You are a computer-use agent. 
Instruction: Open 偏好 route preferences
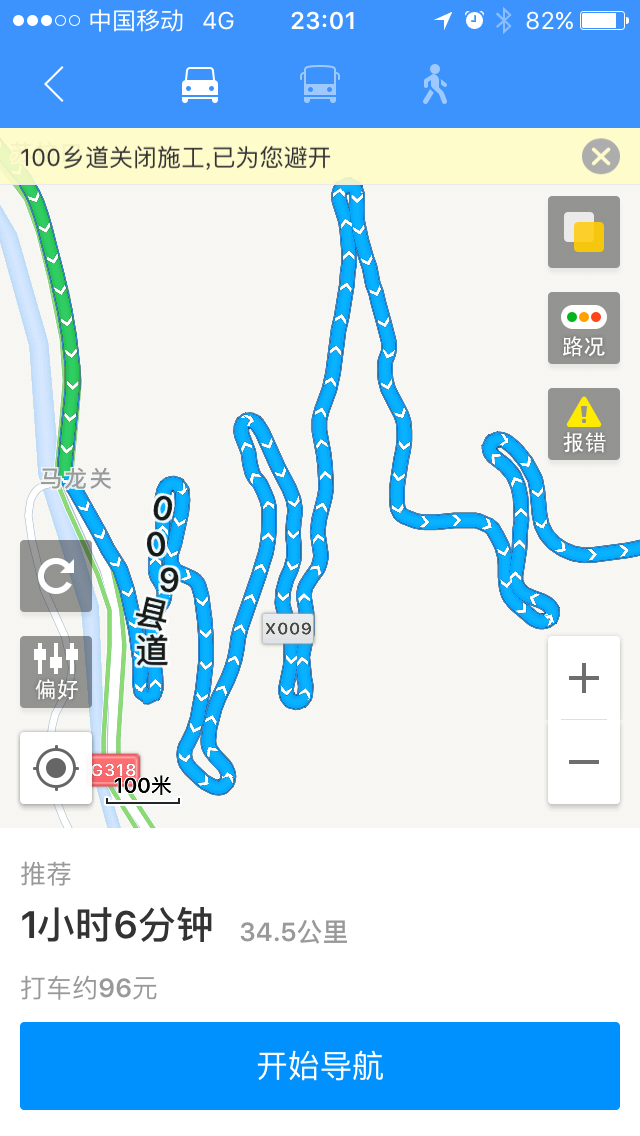pos(56,672)
